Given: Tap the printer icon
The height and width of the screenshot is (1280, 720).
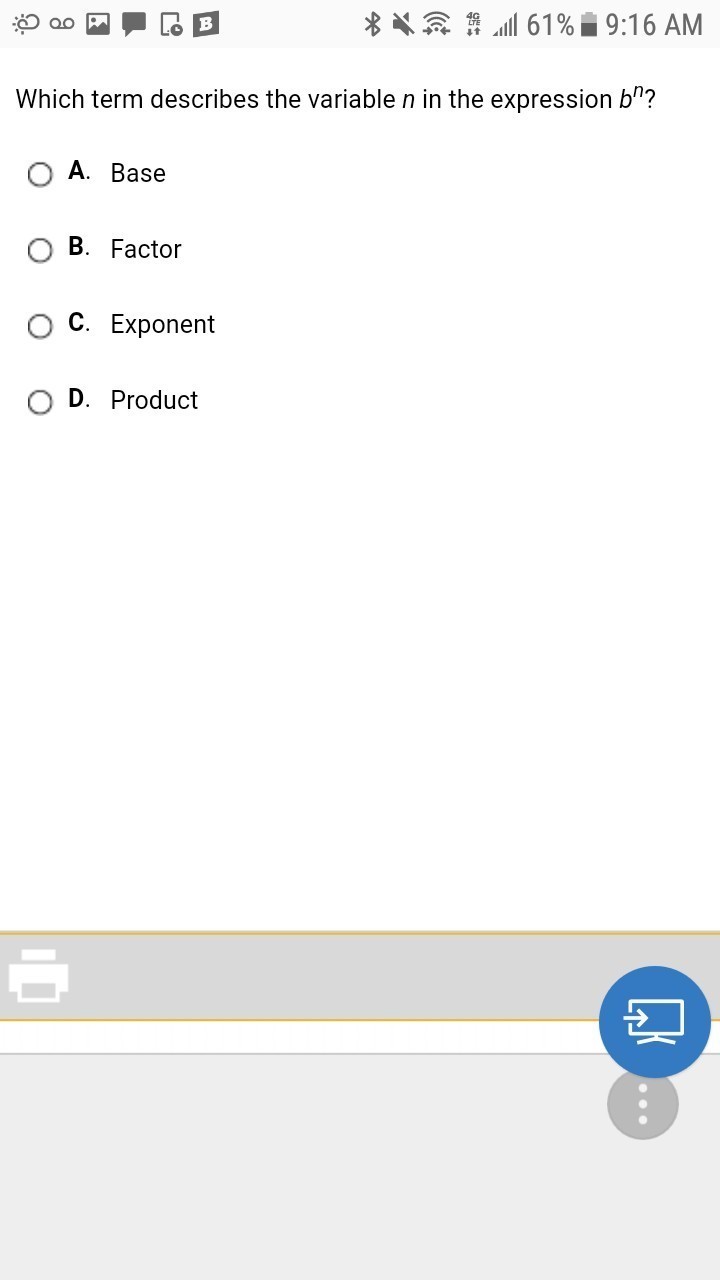Looking at the screenshot, I should click(x=38, y=974).
